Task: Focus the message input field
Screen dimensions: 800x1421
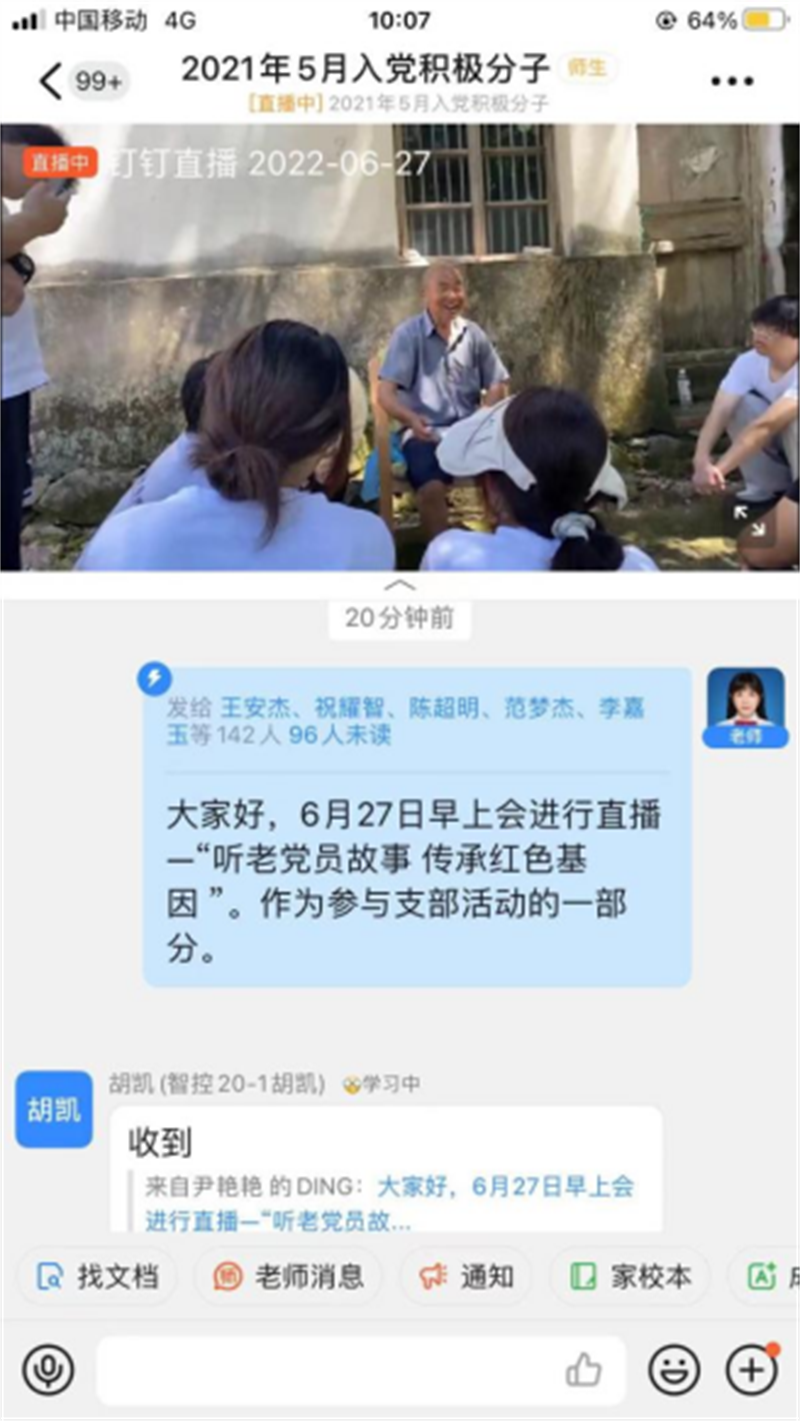Action: (x=330, y=1370)
